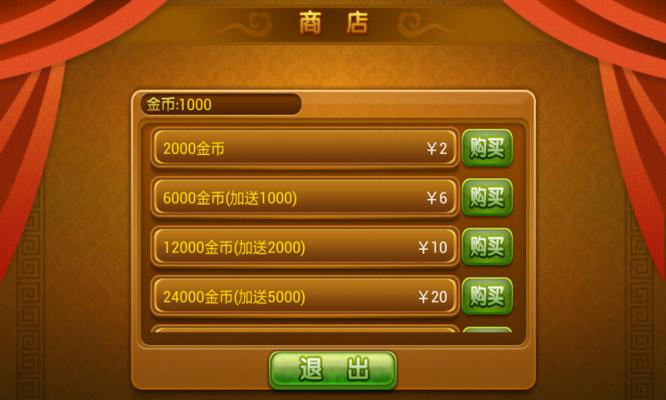Tap 购买 next to 6000金币(加送1000)

click(487, 197)
